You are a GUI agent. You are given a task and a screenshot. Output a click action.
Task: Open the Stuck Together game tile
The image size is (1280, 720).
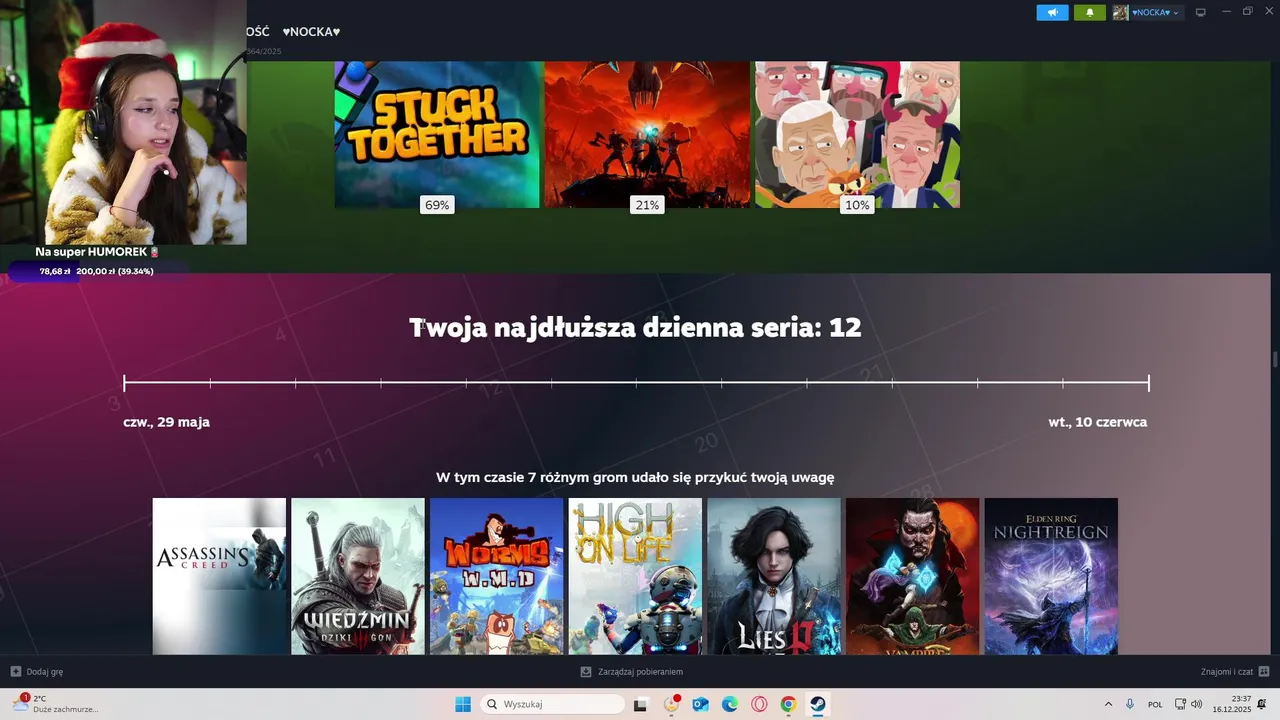click(437, 134)
